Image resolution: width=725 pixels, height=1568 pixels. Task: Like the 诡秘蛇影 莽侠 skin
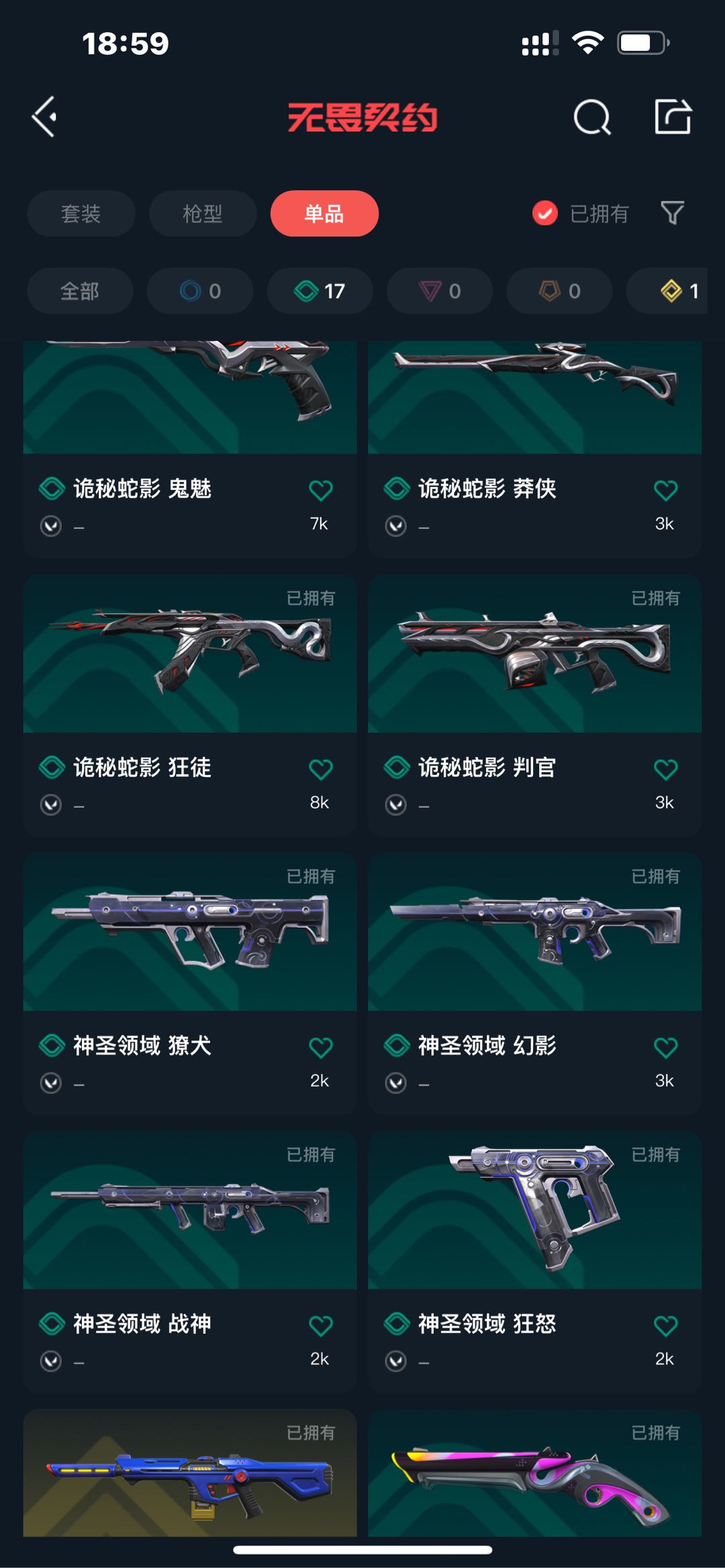pos(665,490)
